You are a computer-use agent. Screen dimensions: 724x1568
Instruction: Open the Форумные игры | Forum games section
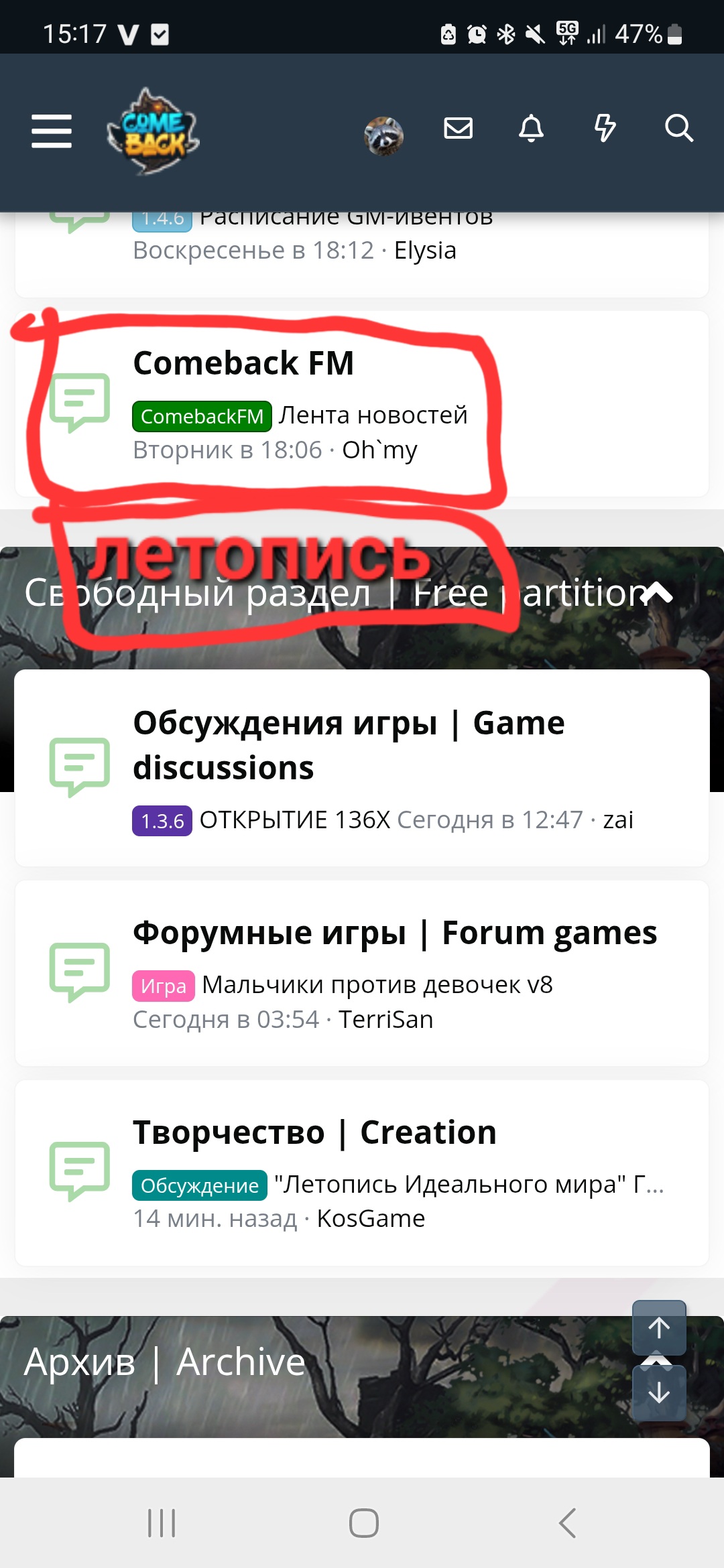394,933
